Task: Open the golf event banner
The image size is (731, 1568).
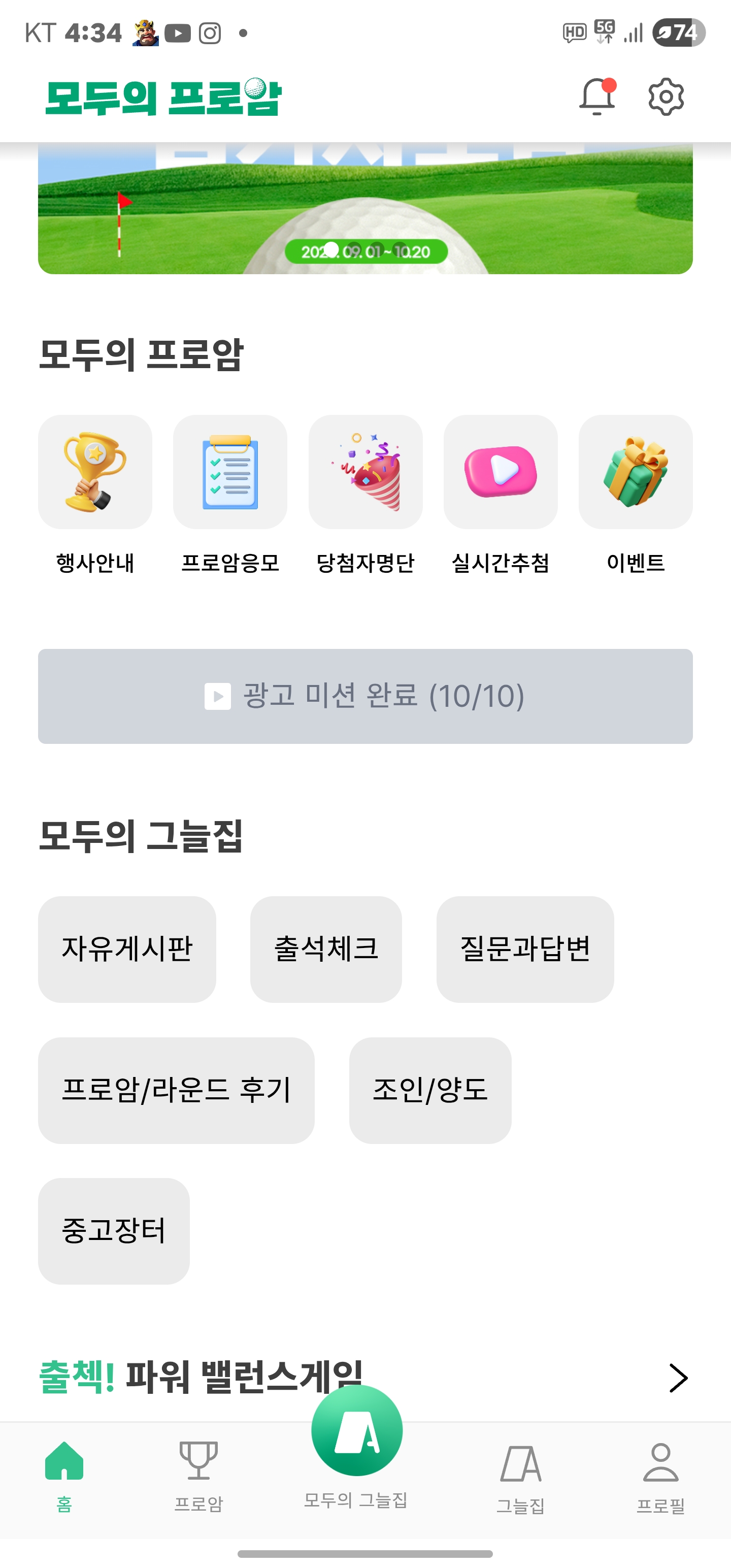Action: 365,208
